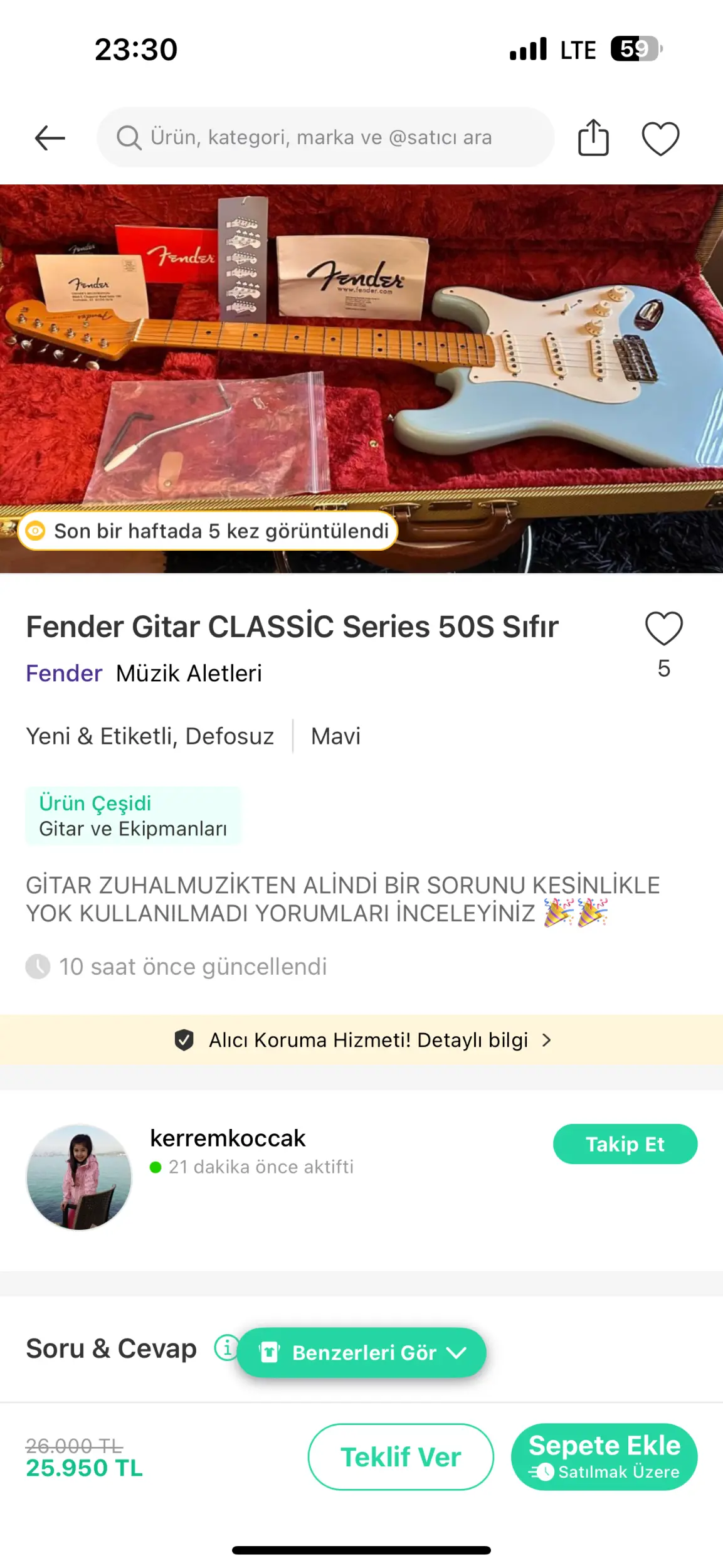Tap the product and seller search field
The height and width of the screenshot is (1568, 723).
pos(325,137)
